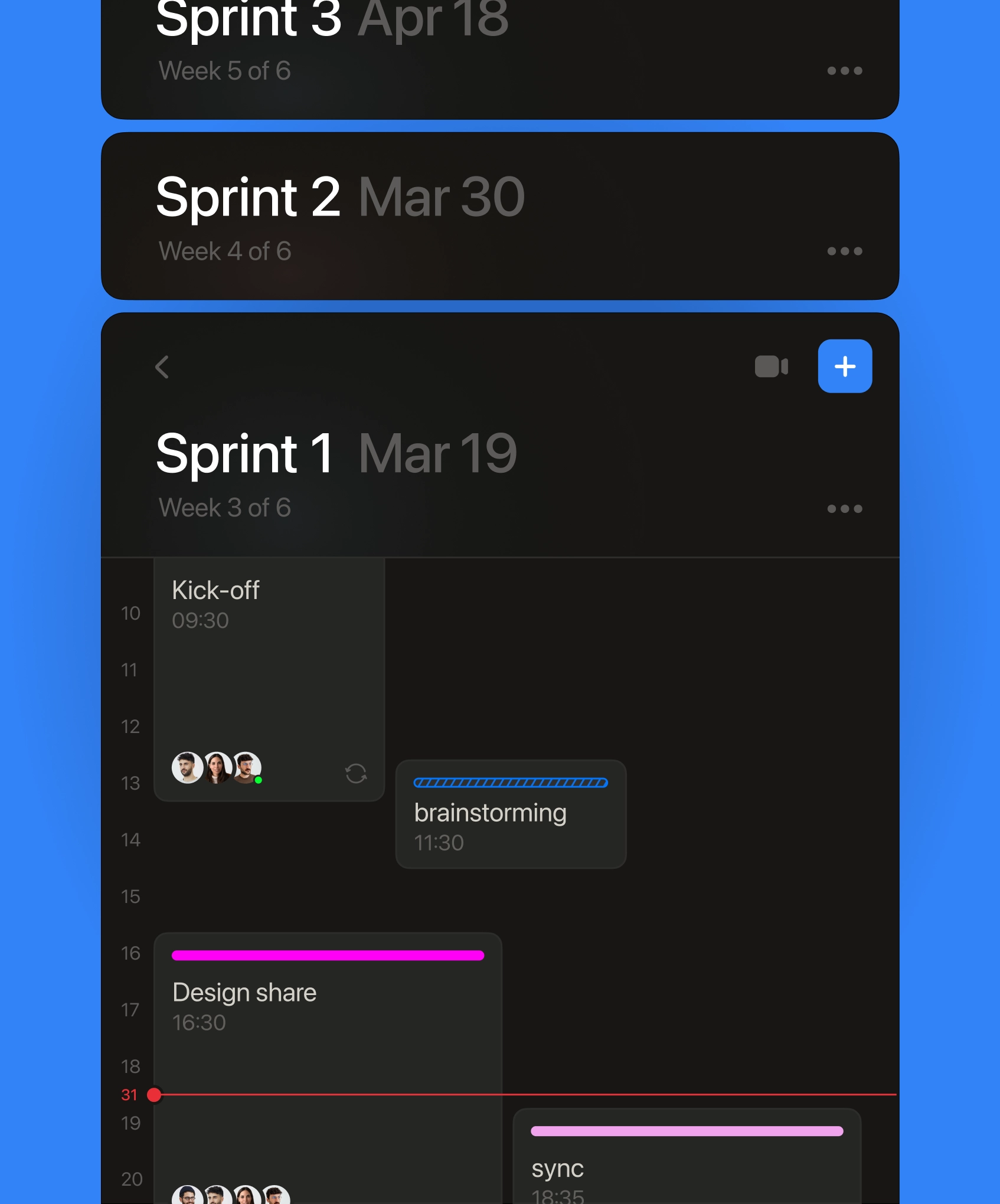1000x1204 pixels.
Task: Go back with the left chevron
Action: pos(162,367)
